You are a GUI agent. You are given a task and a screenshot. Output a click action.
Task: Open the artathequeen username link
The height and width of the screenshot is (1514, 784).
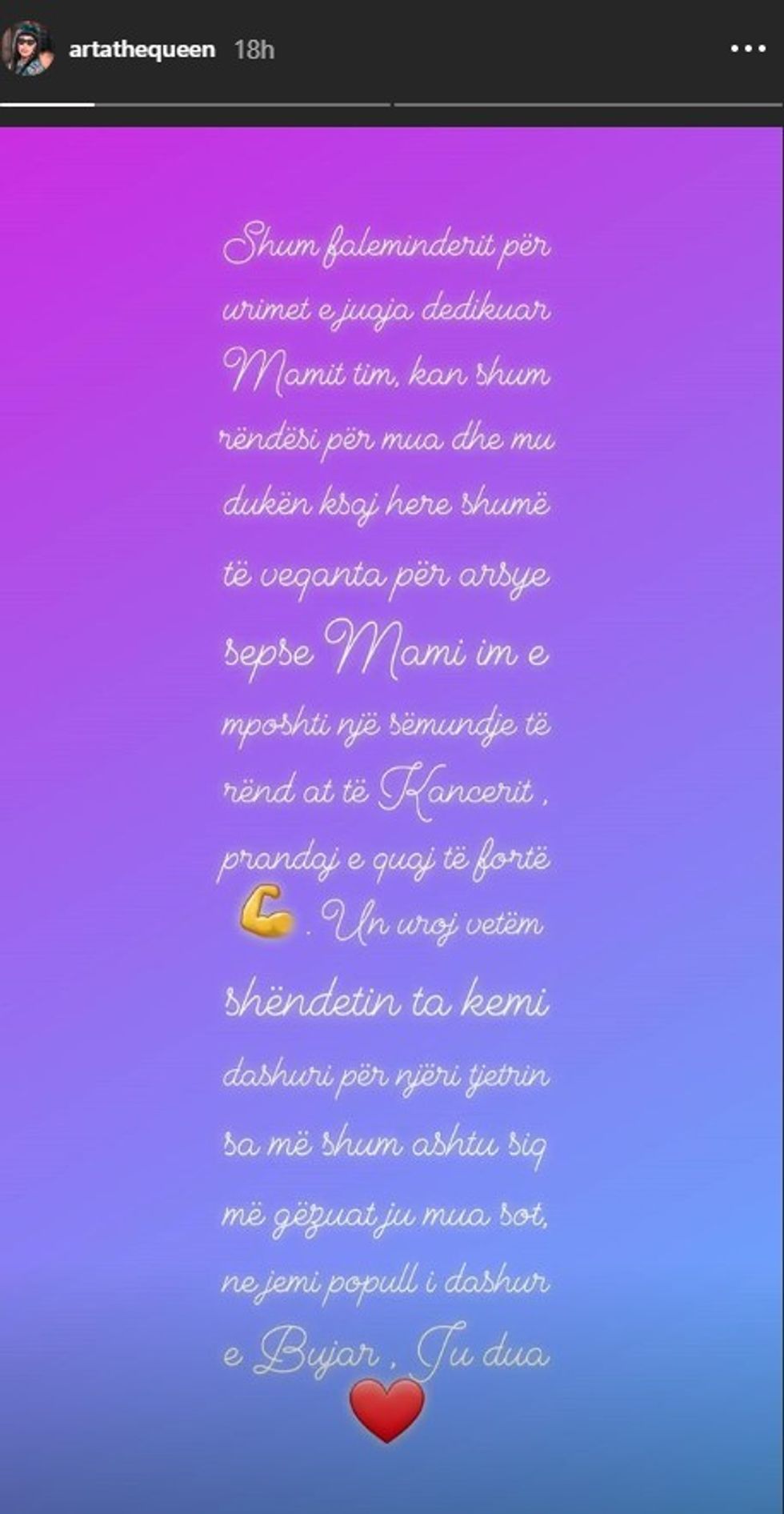(x=142, y=48)
